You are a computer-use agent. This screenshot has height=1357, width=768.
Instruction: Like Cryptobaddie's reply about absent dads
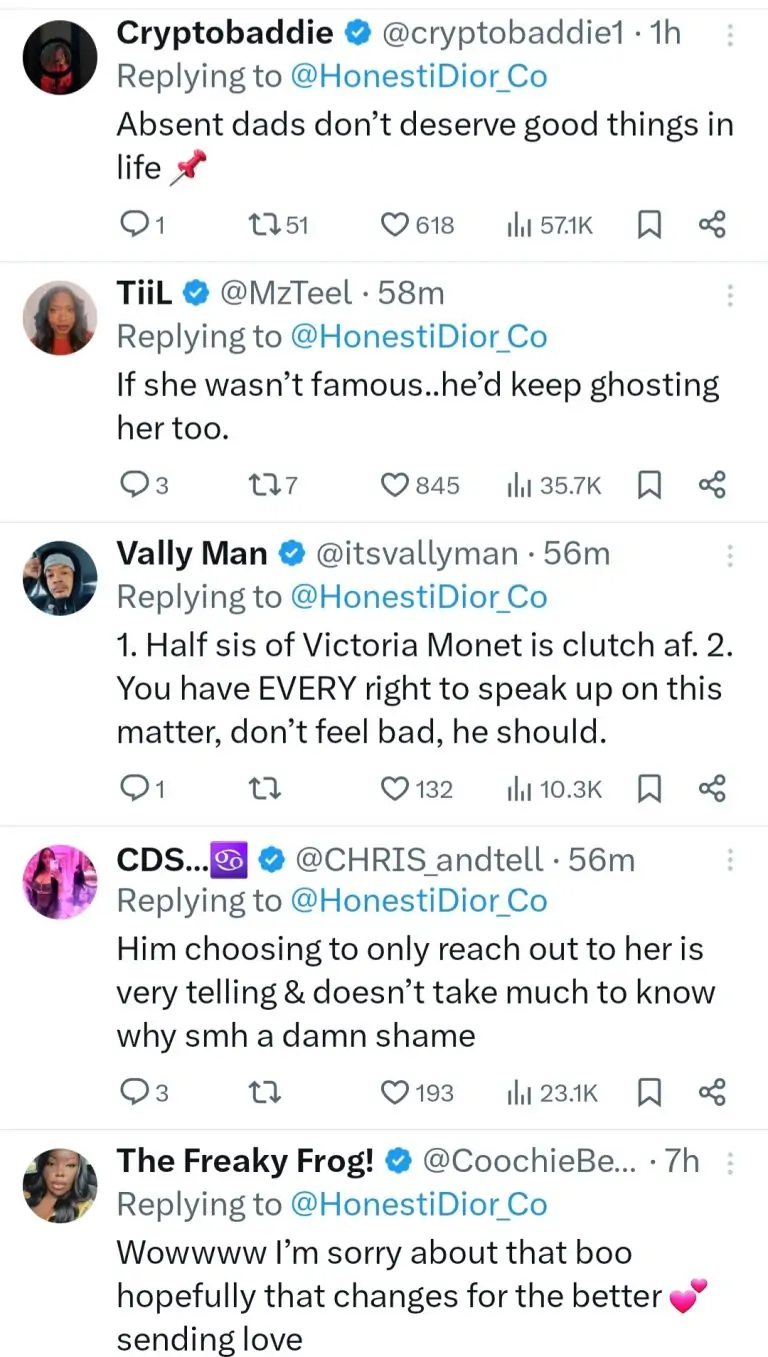[396, 226]
